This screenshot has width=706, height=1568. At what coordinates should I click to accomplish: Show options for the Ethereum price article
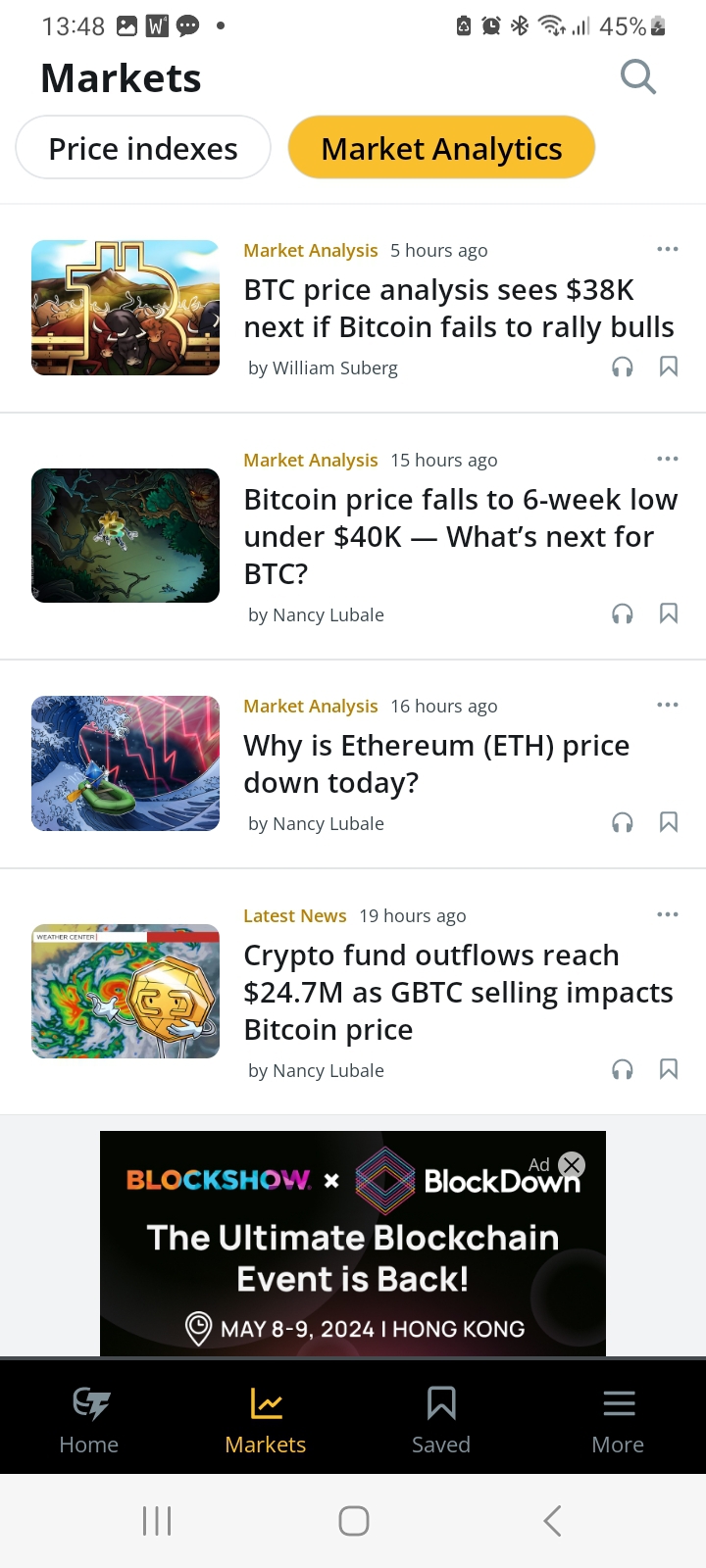(668, 705)
